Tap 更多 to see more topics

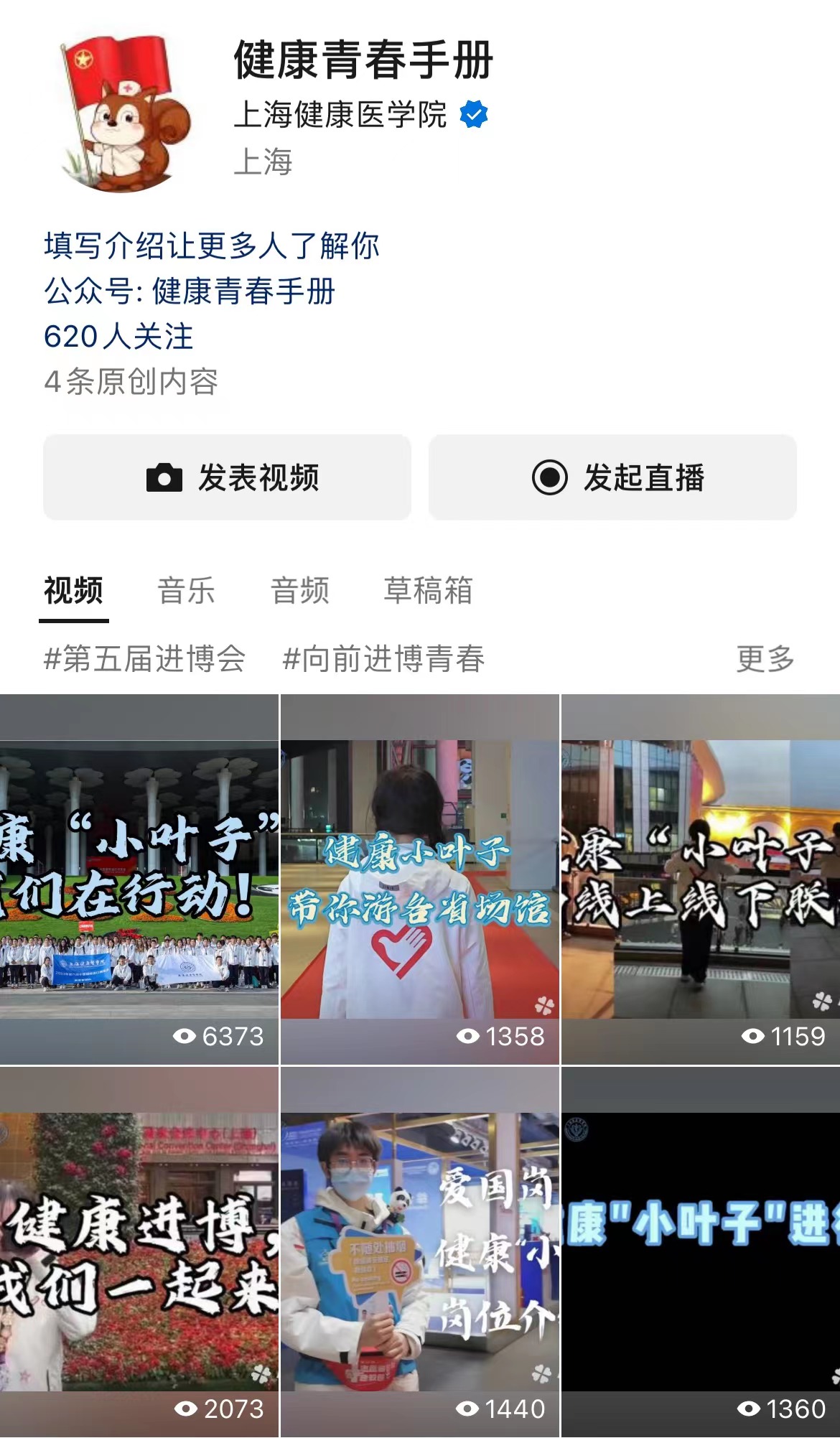tap(765, 658)
